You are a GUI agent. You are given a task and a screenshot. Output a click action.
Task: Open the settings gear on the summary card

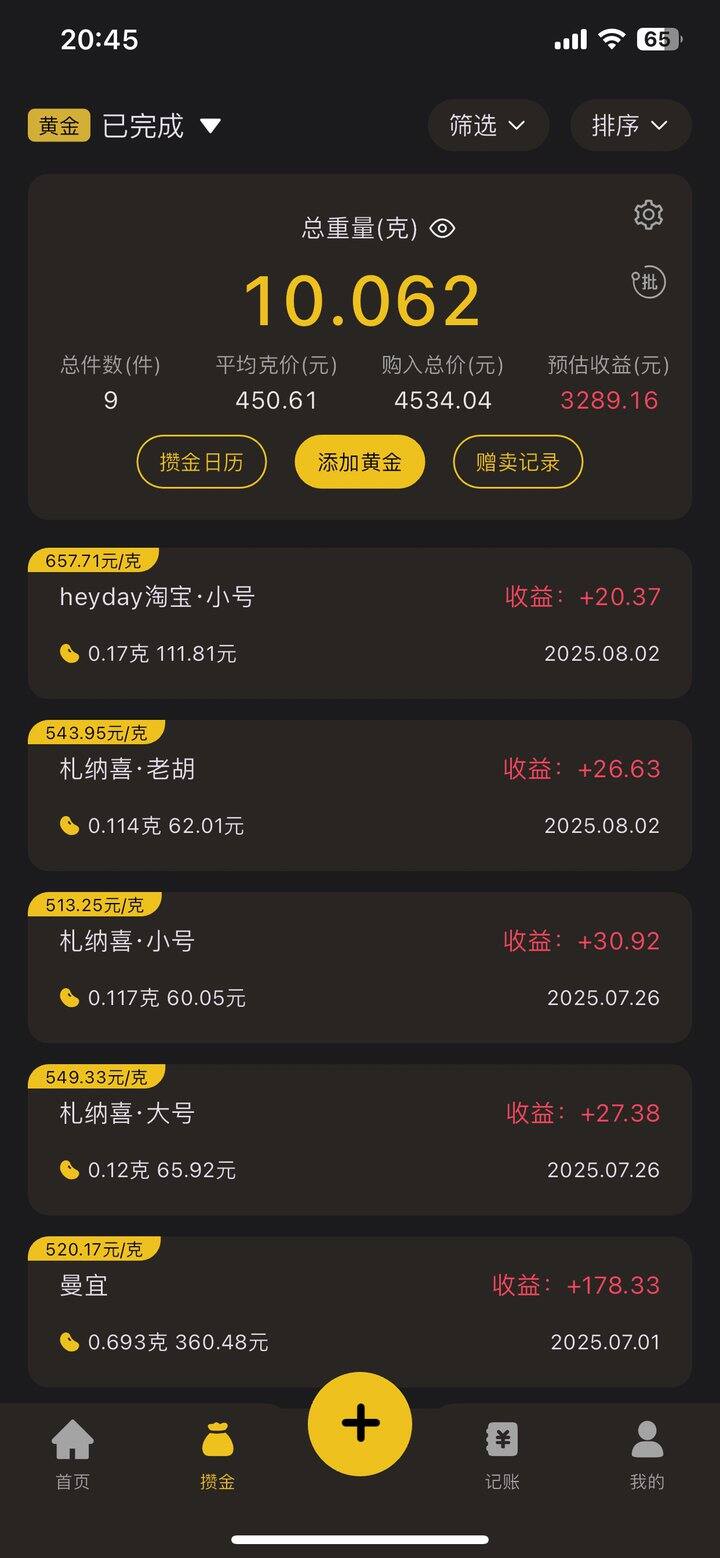pyautogui.click(x=648, y=214)
